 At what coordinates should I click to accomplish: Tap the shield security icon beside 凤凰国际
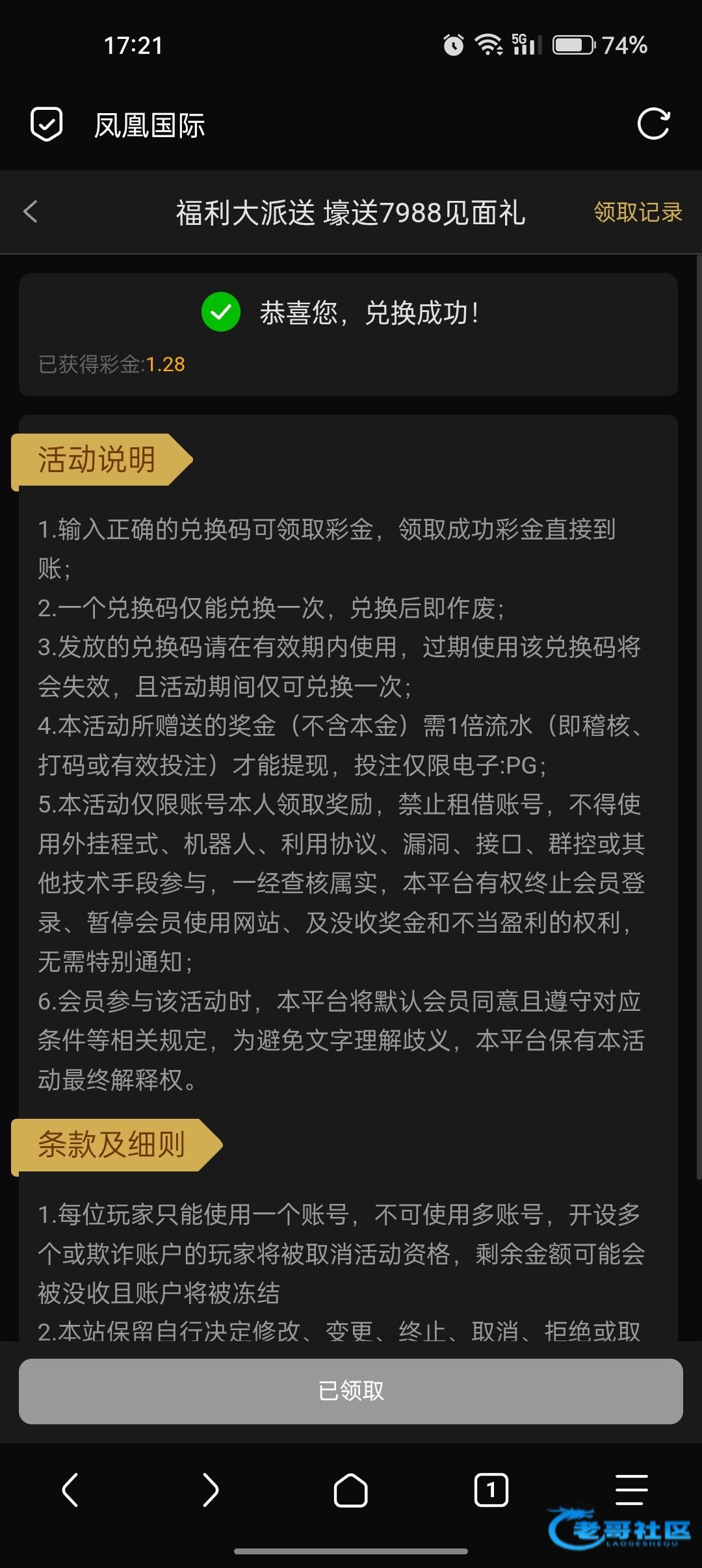pyautogui.click(x=47, y=124)
